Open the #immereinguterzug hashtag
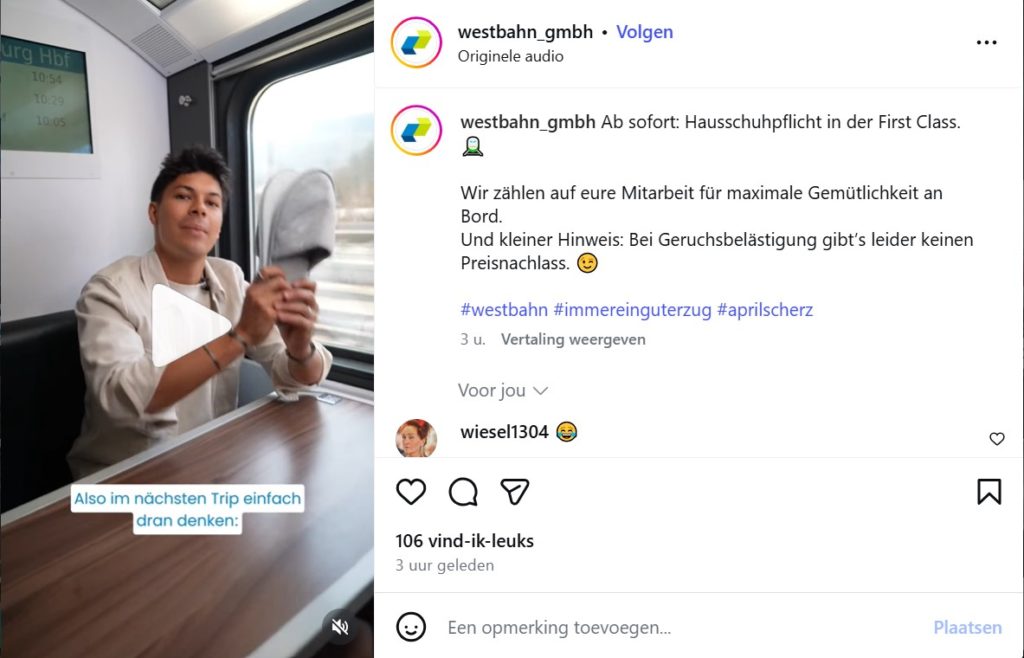1024x658 pixels. 632,310
